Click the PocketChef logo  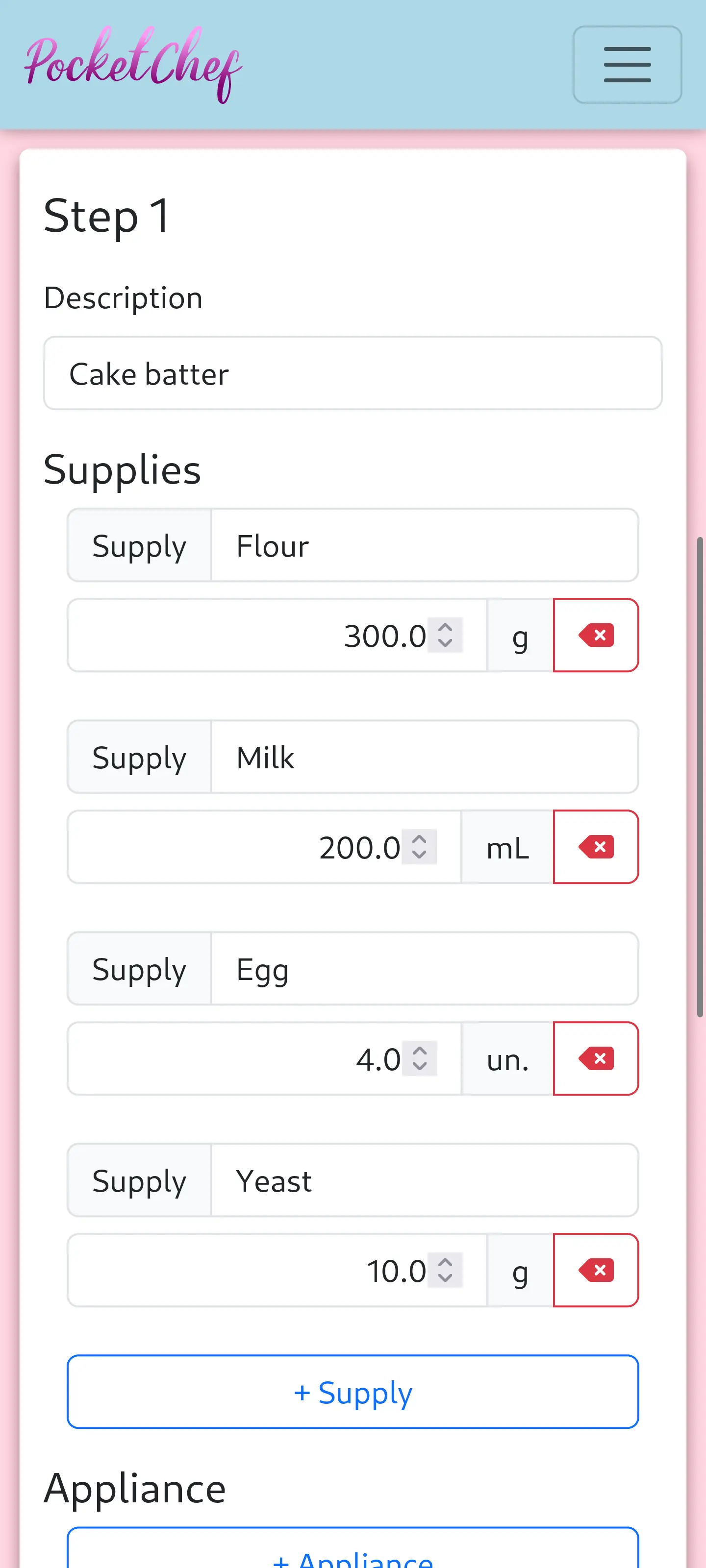[134, 63]
